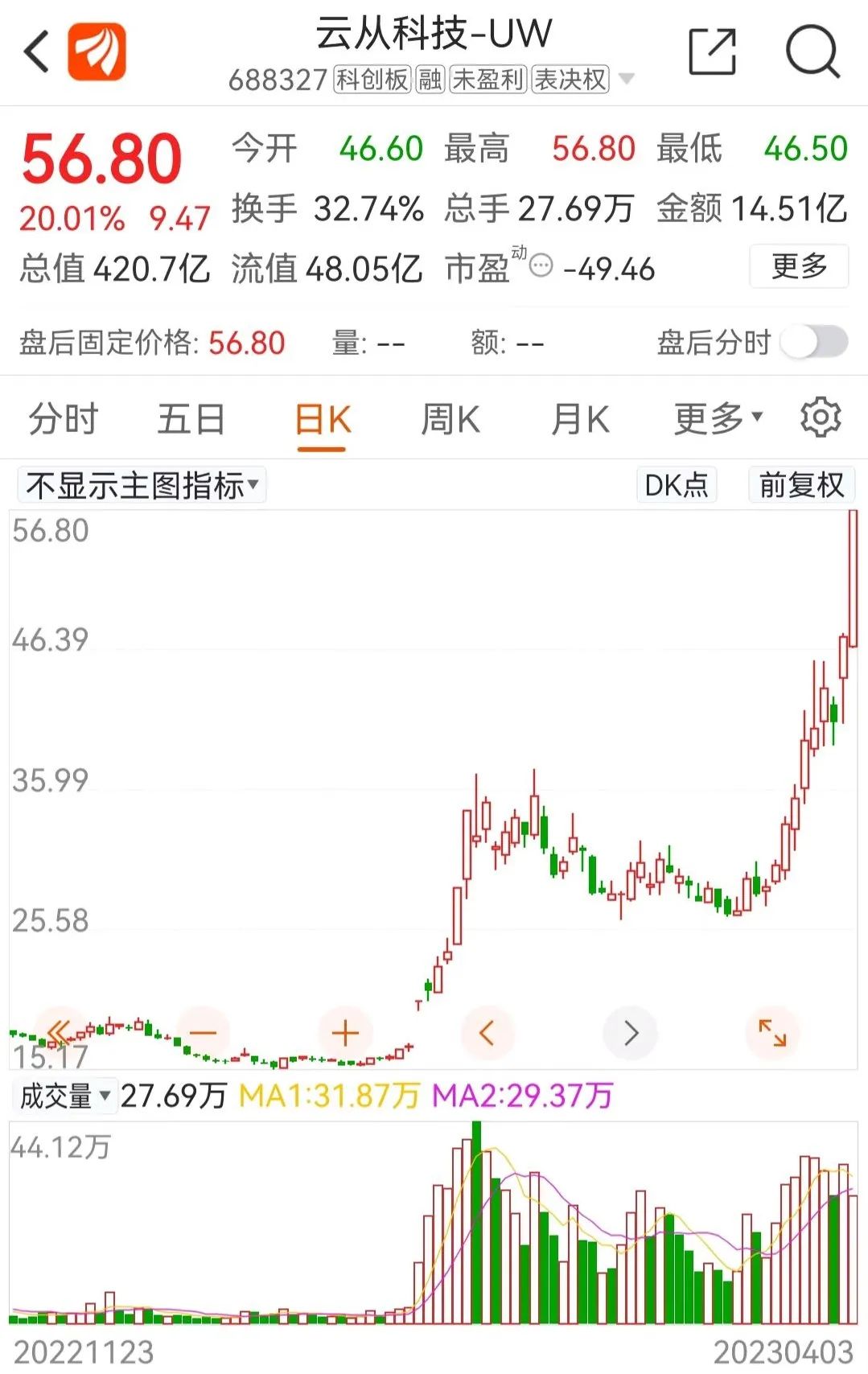This screenshot has height=1374, width=868.
Task: Select the 日K chart tab
Action: tap(322, 419)
